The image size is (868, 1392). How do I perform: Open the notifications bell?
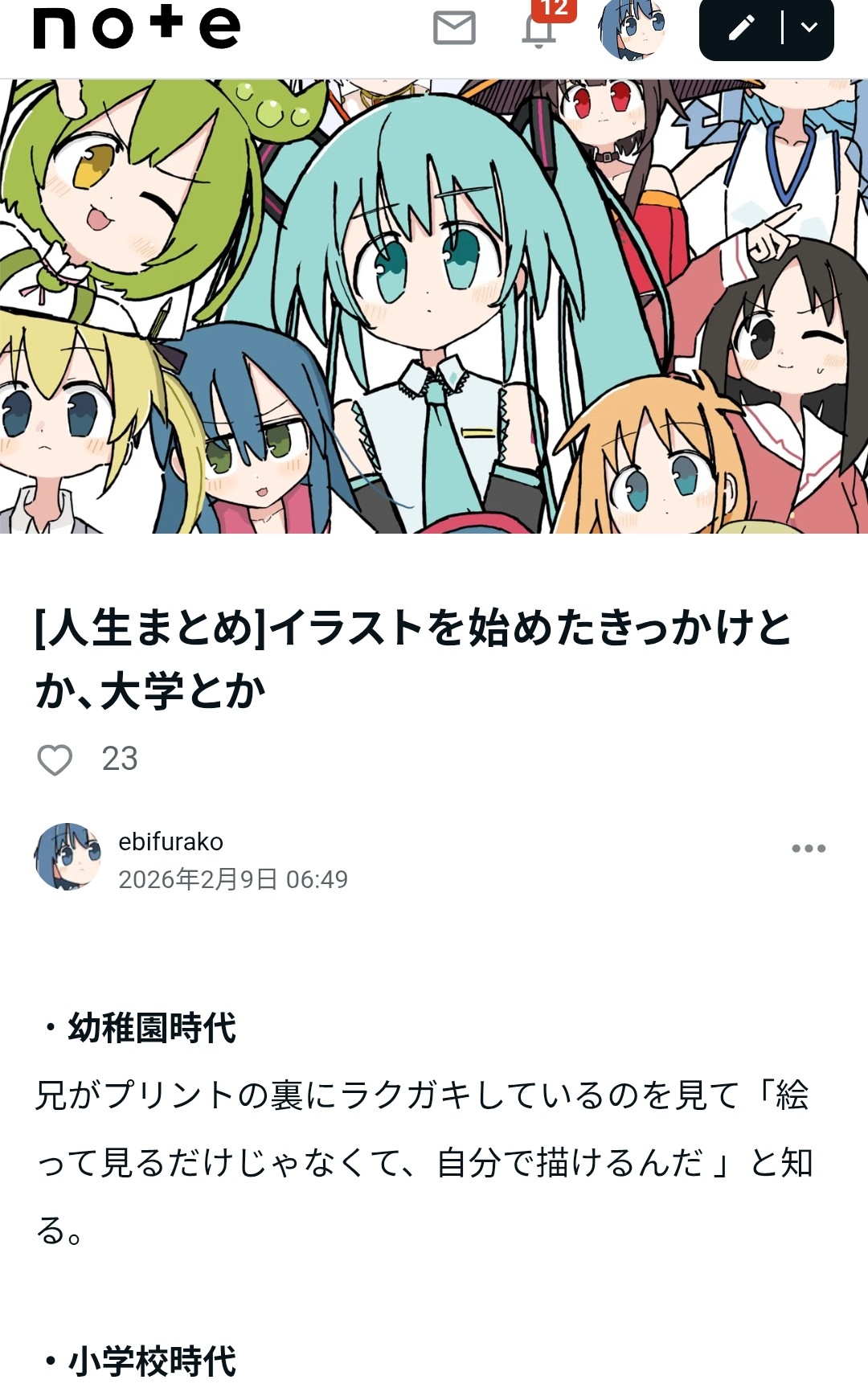[539, 31]
